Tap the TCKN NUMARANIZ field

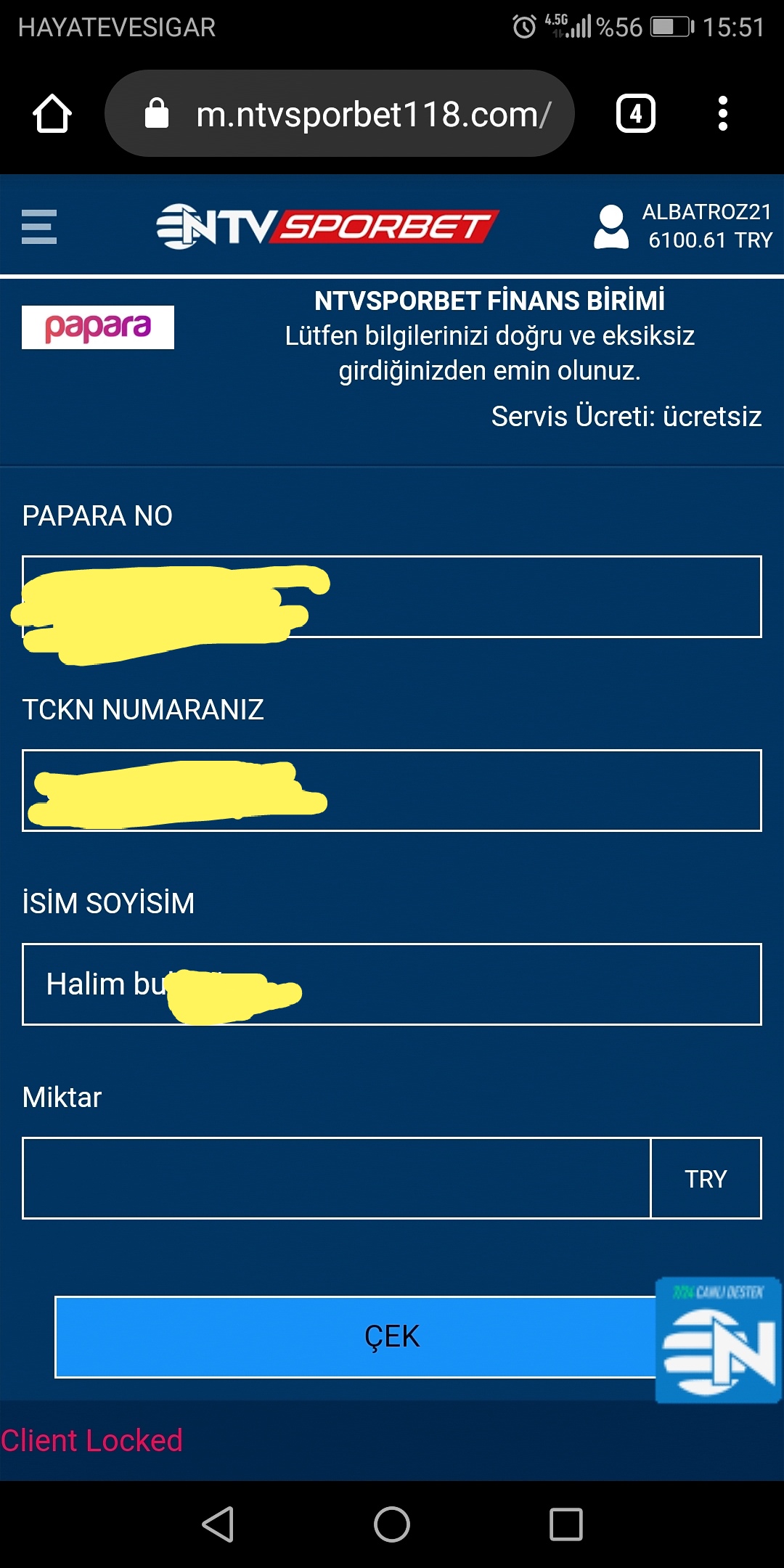click(x=392, y=791)
